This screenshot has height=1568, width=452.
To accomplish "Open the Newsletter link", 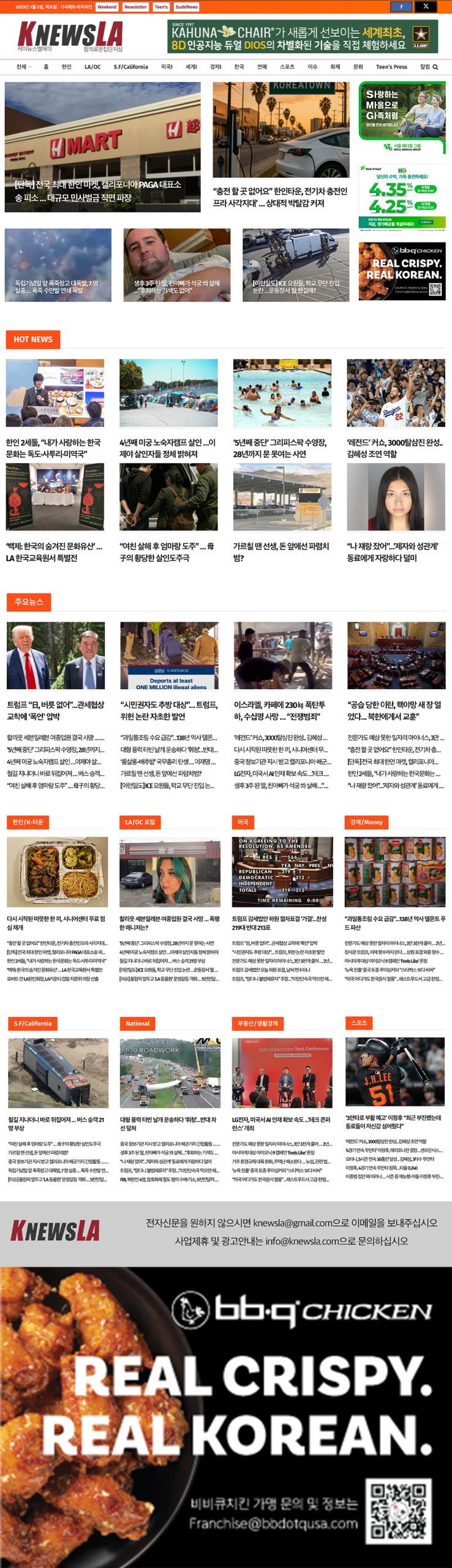I will (135, 7).
